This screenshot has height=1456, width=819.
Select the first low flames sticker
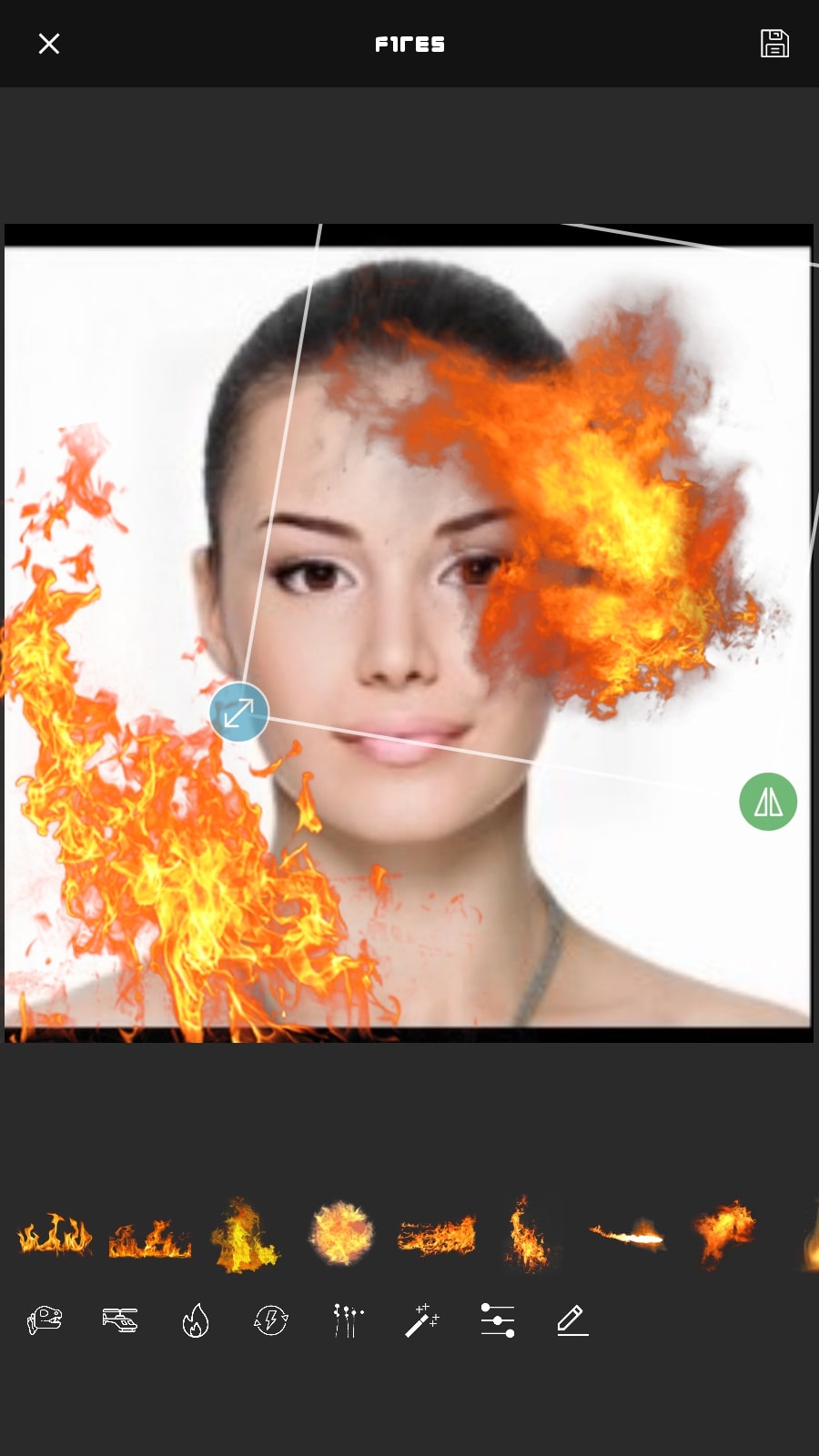tap(56, 1235)
